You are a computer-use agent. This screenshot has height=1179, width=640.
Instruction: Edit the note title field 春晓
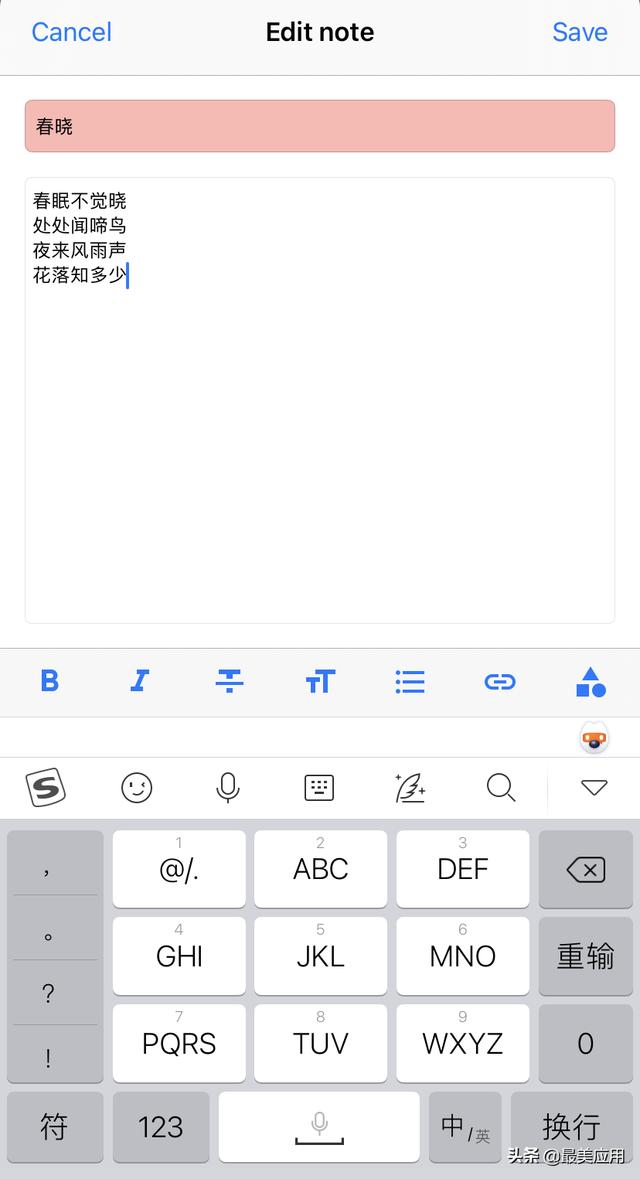[320, 126]
